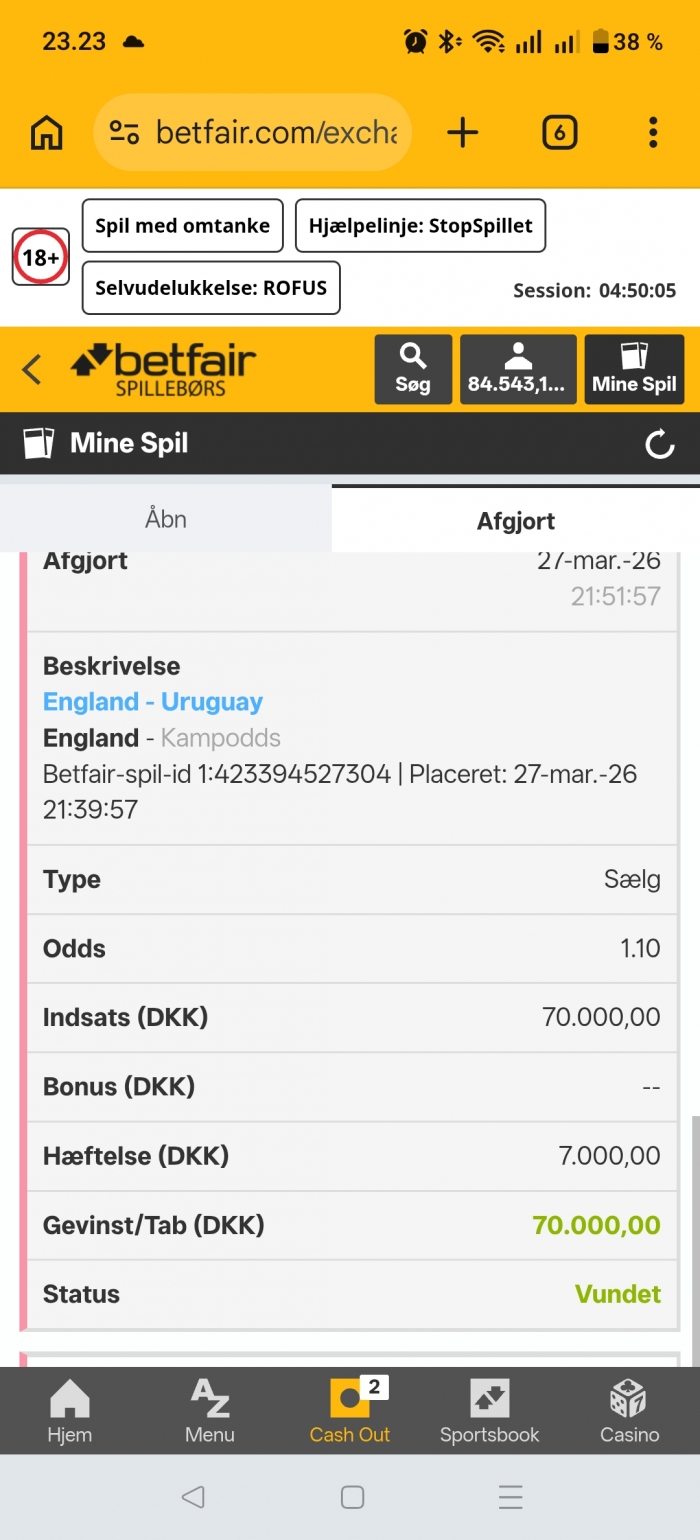Open a new browser tab
The height and width of the screenshot is (1540, 700).
coord(462,132)
